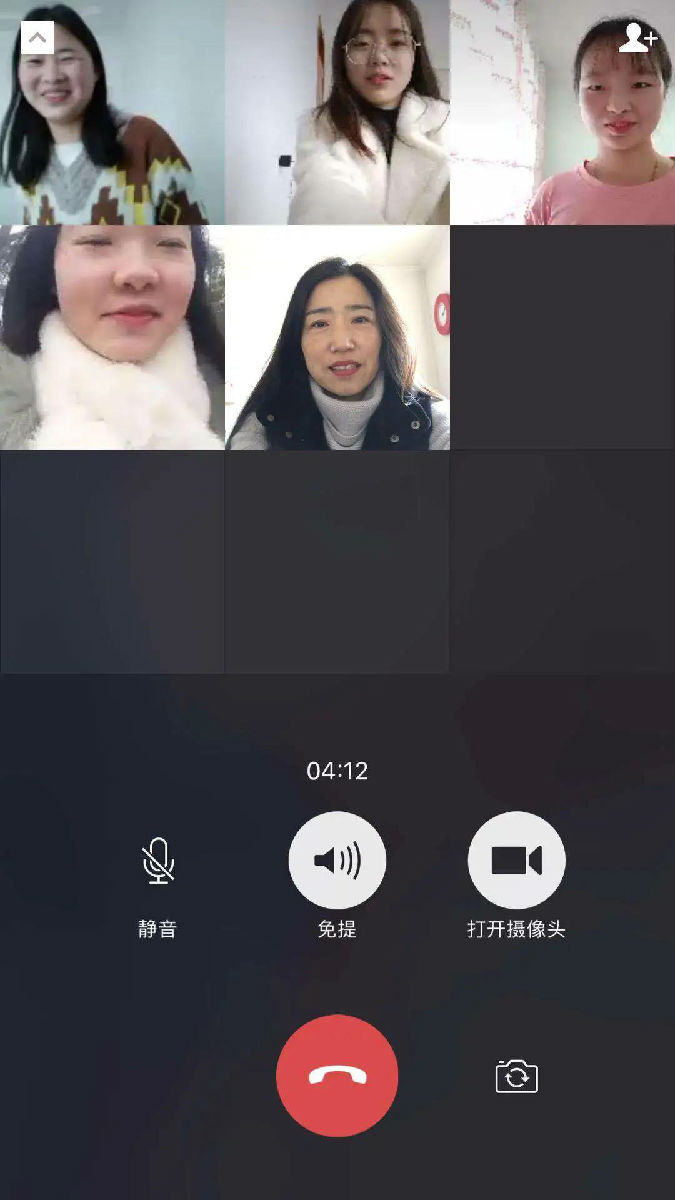Toggle the 免提 speaker button
This screenshot has height=1200, width=675.
click(x=337, y=861)
